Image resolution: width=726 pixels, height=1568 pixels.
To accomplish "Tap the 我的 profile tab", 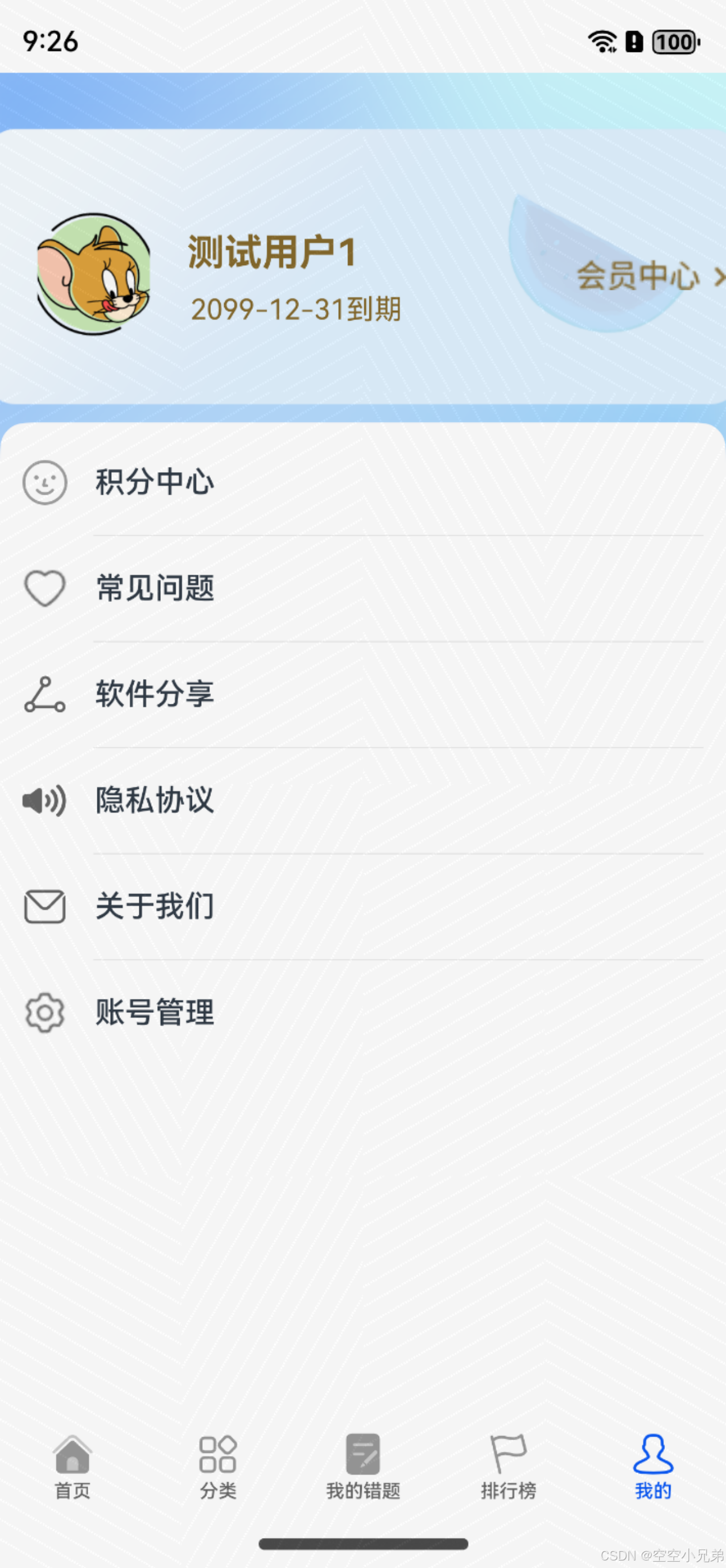I will [653, 1467].
